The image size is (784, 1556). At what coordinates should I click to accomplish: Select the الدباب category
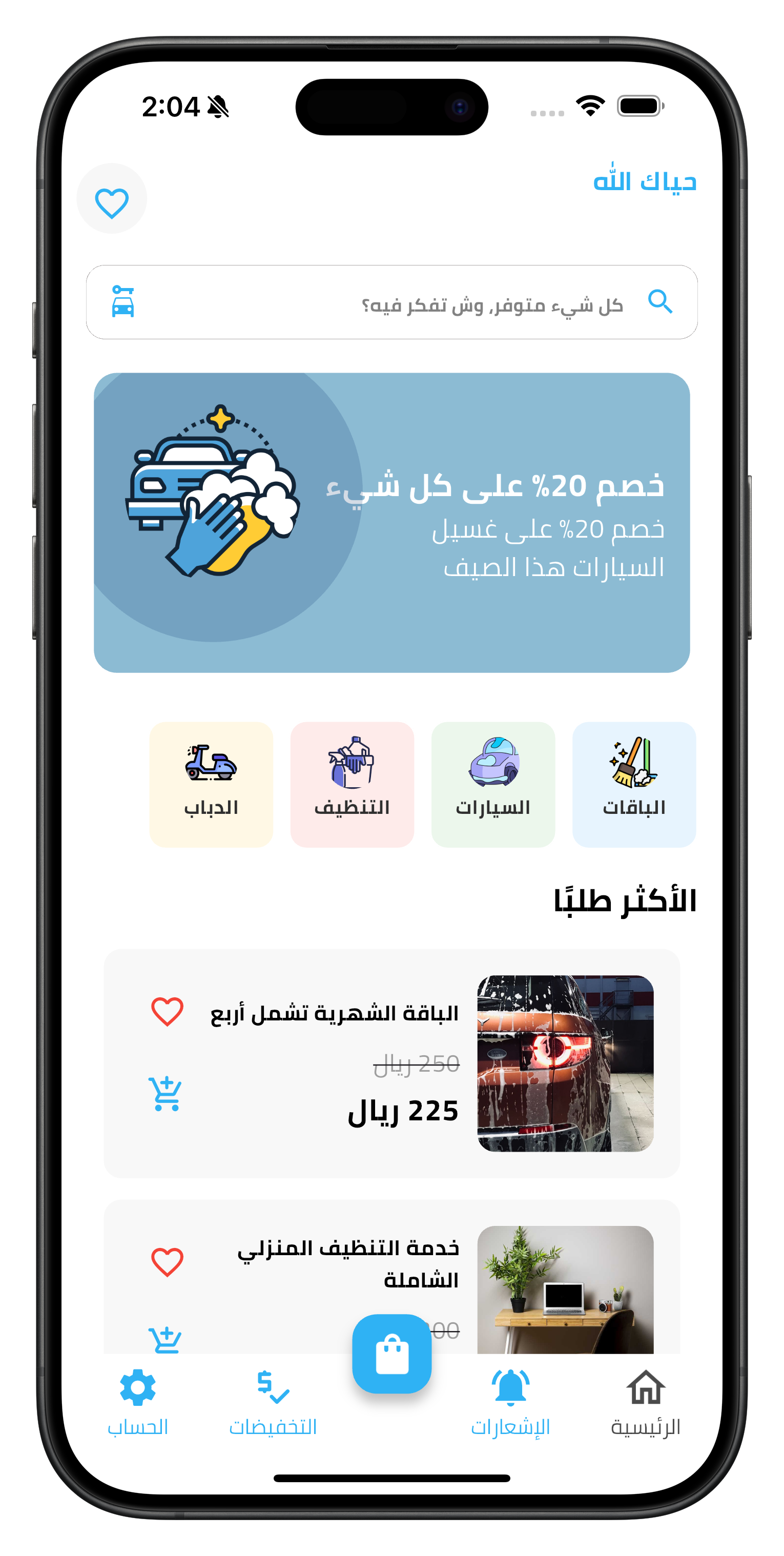click(x=212, y=784)
